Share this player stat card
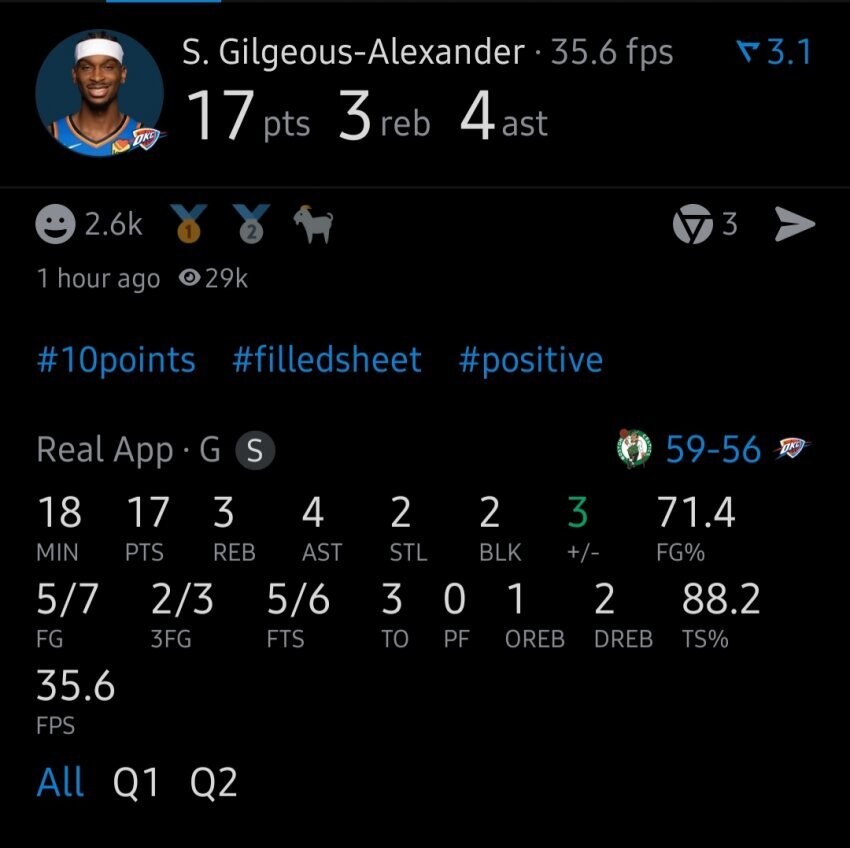850x848 pixels. tap(794, 223)
